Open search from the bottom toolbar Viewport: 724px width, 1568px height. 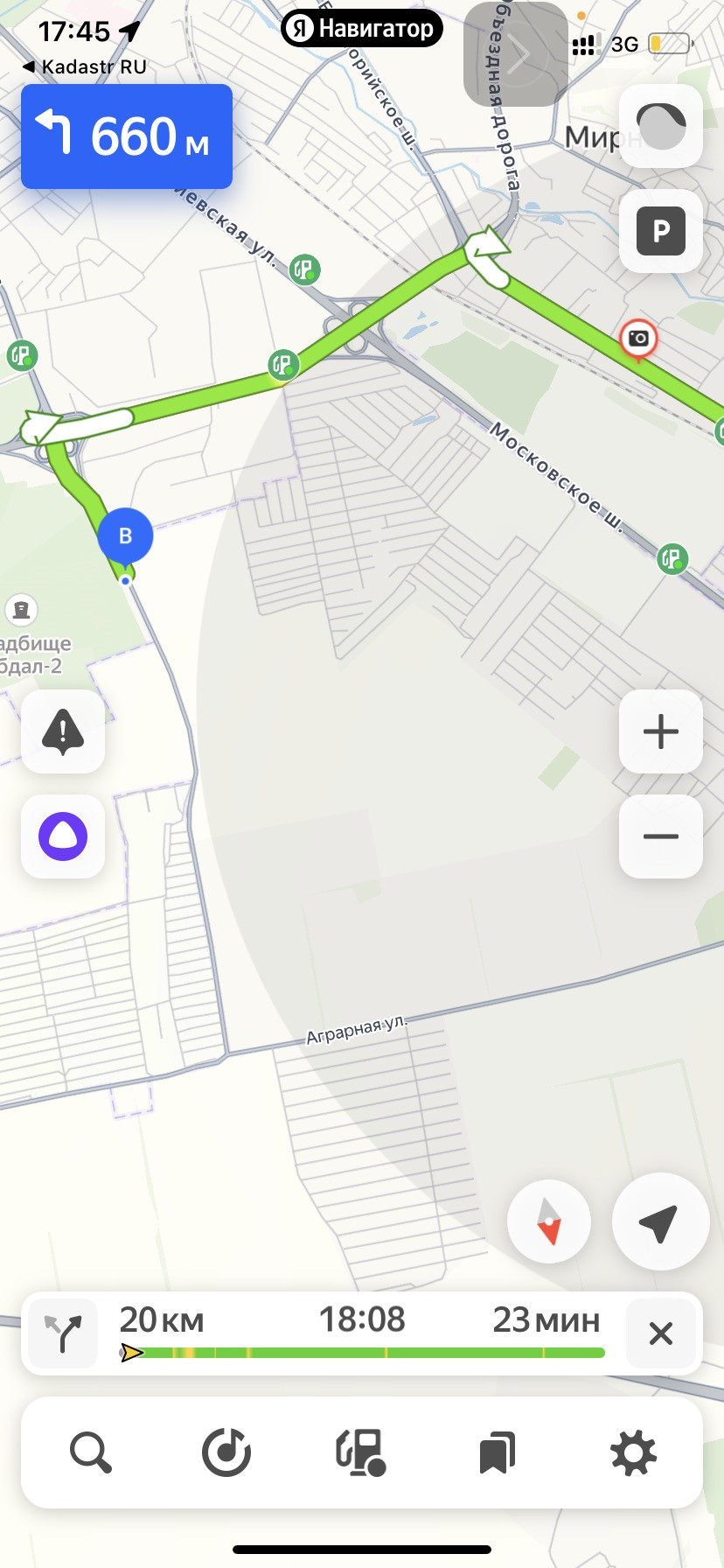tap(90, 1452)
